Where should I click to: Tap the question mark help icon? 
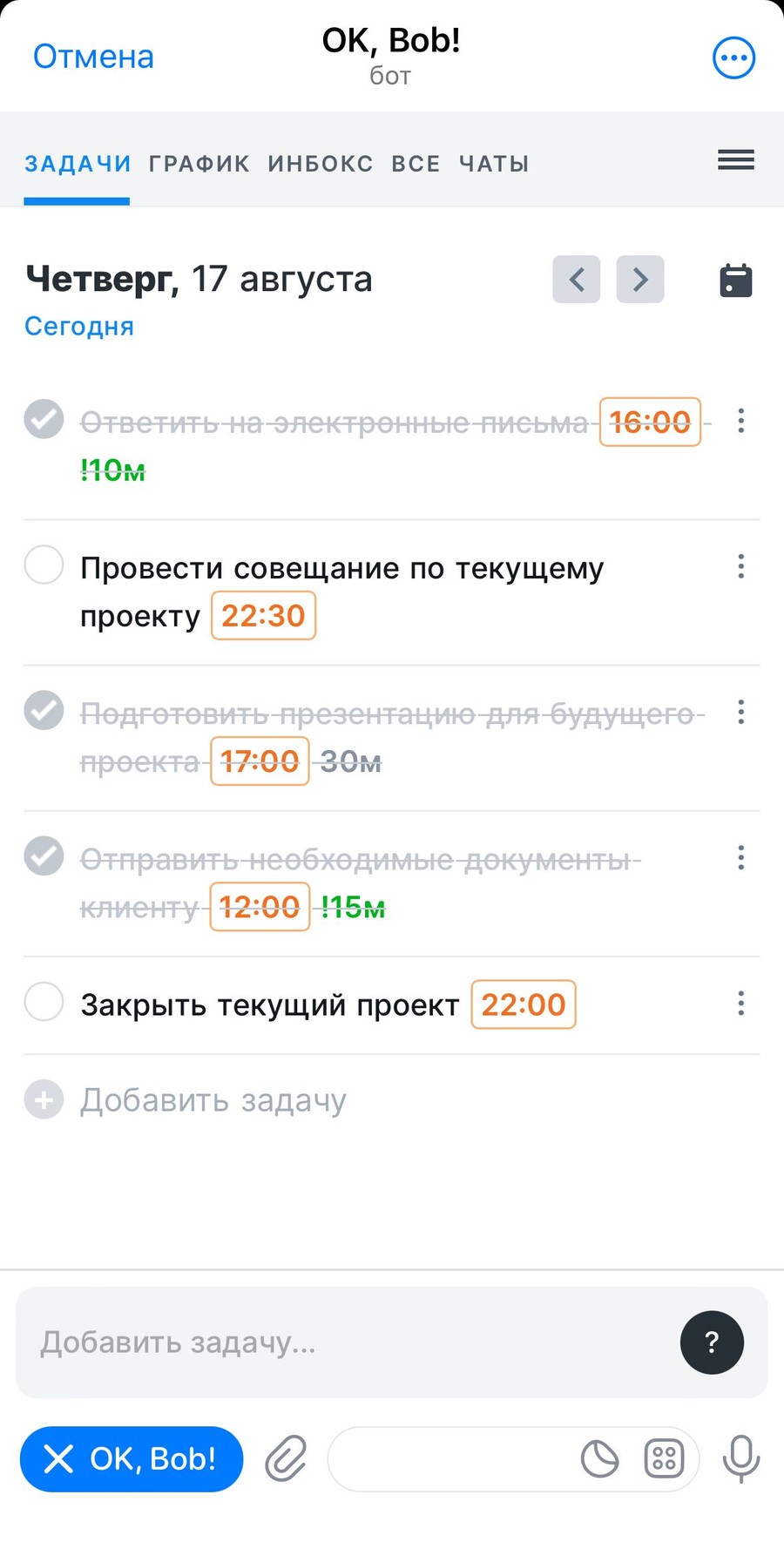click(x=712, y=1342)
